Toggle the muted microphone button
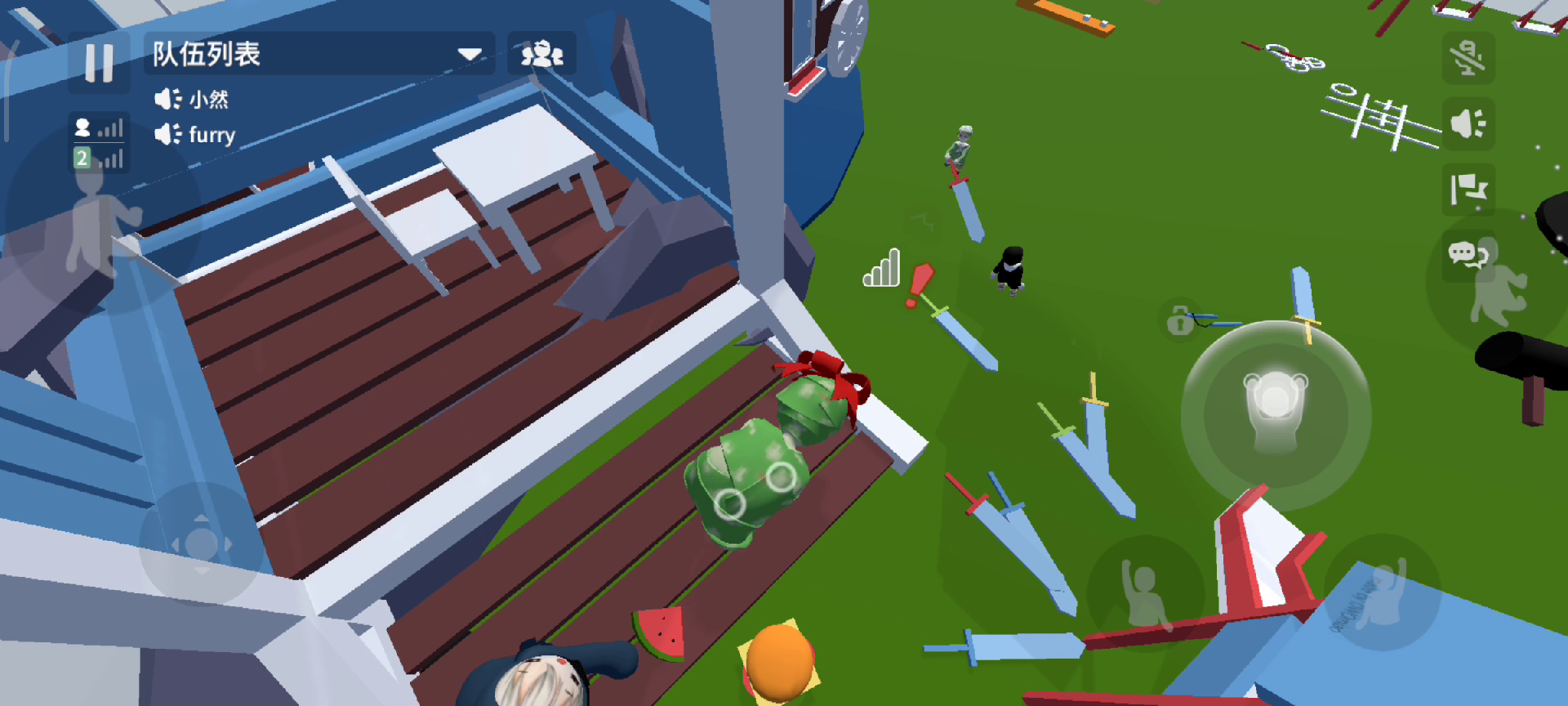The width and height of the screenshot is (1568, 706). 1468,58
